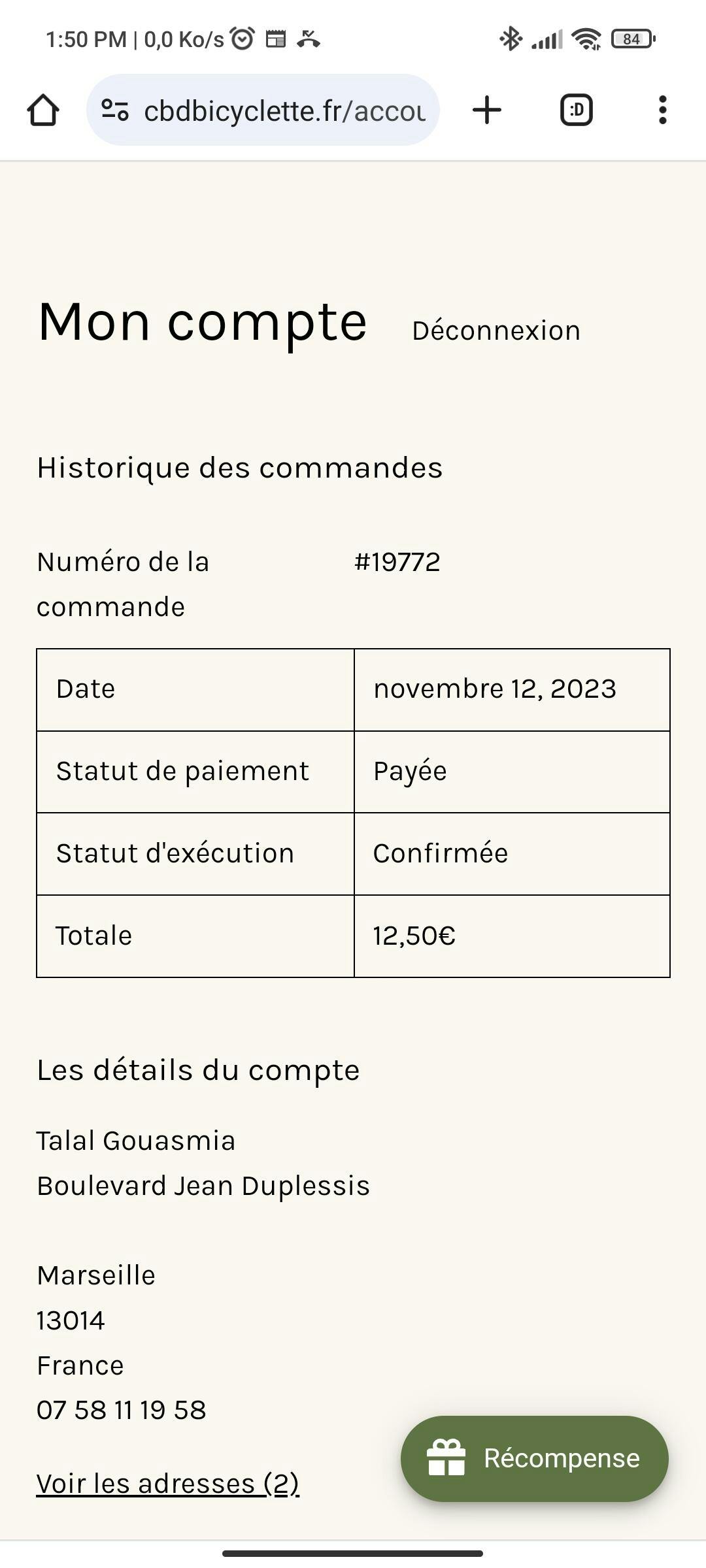
Task: Go to the browser home page
Action: 43,110
